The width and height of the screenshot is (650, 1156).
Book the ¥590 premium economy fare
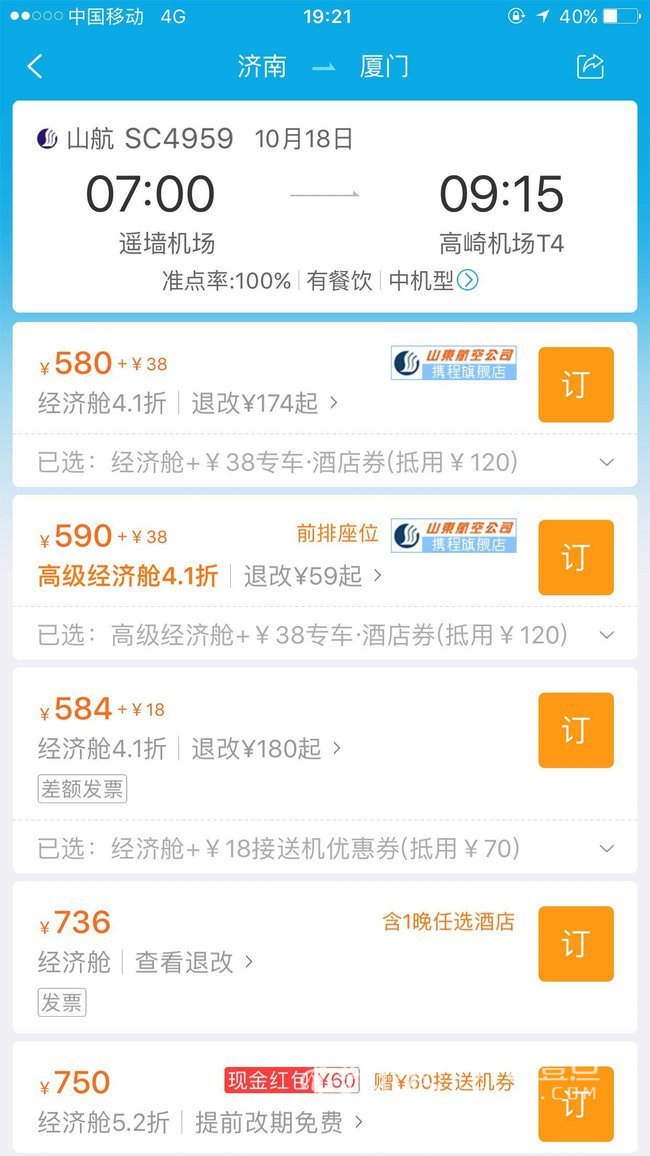pos(575,558)
